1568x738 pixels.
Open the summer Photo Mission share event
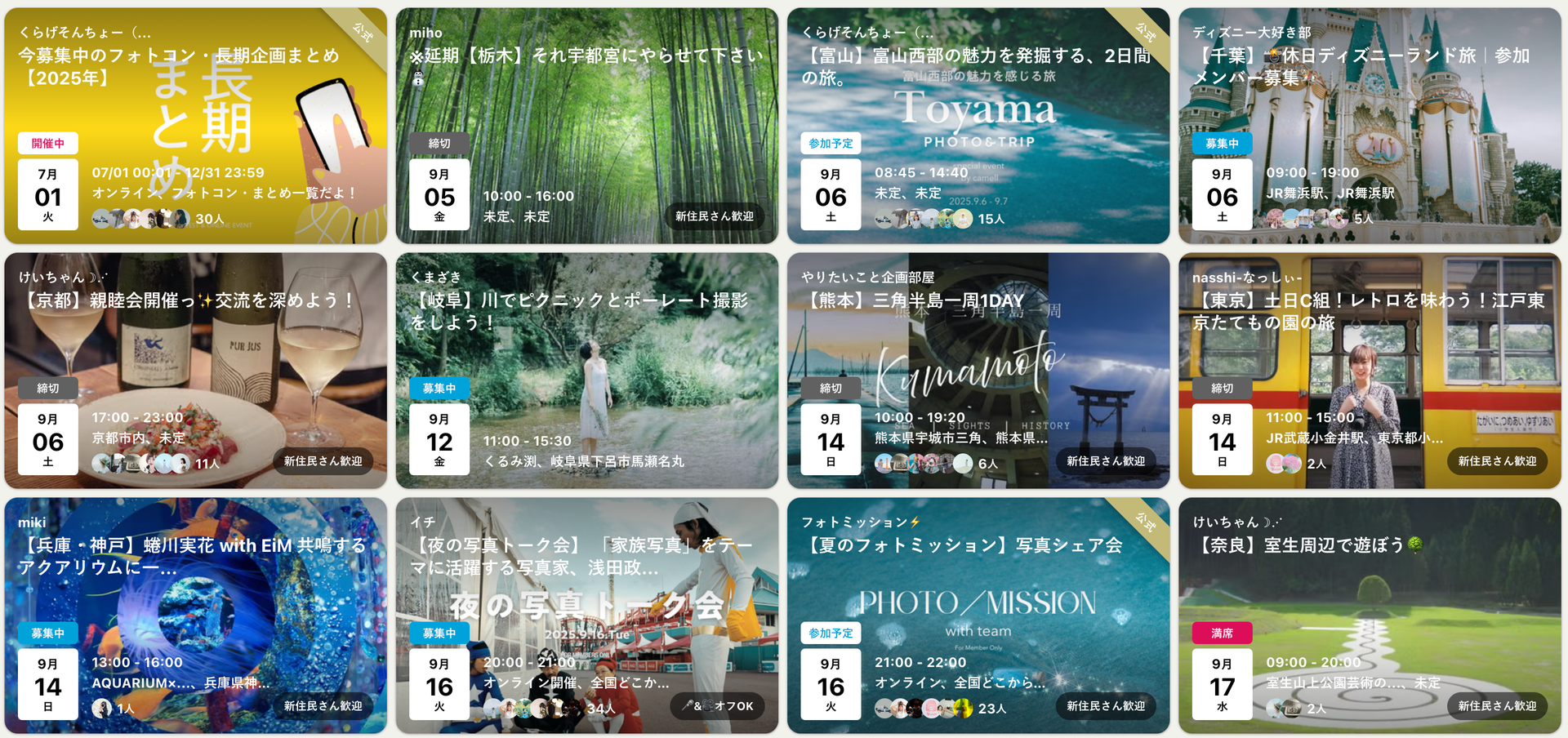tap(978, 616)
